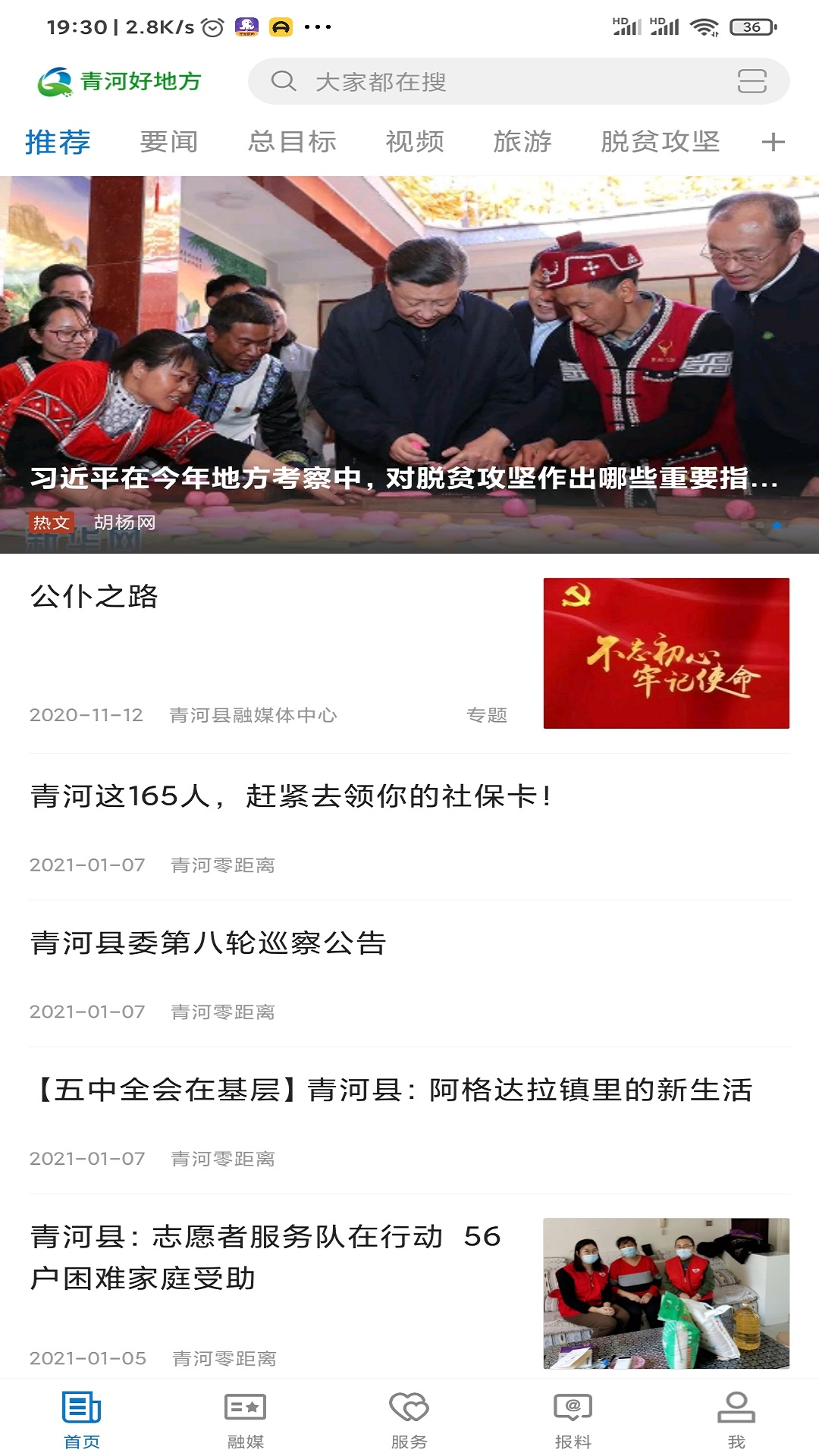Screen dimensions: 819x1456
Task: Open 青河县委第八轮巡察公告
Action: pos(209,943)
